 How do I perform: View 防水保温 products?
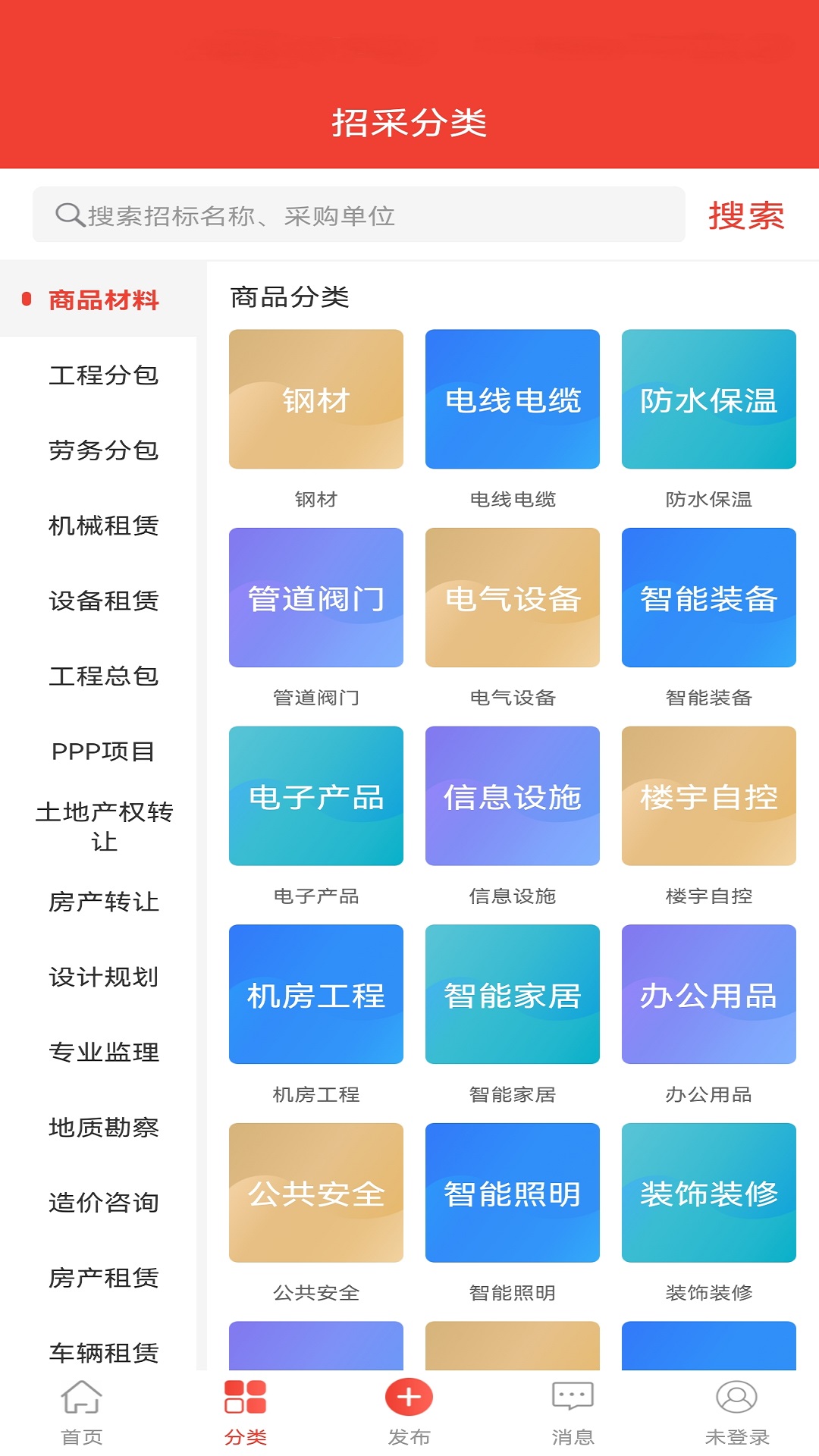[709, 399]
